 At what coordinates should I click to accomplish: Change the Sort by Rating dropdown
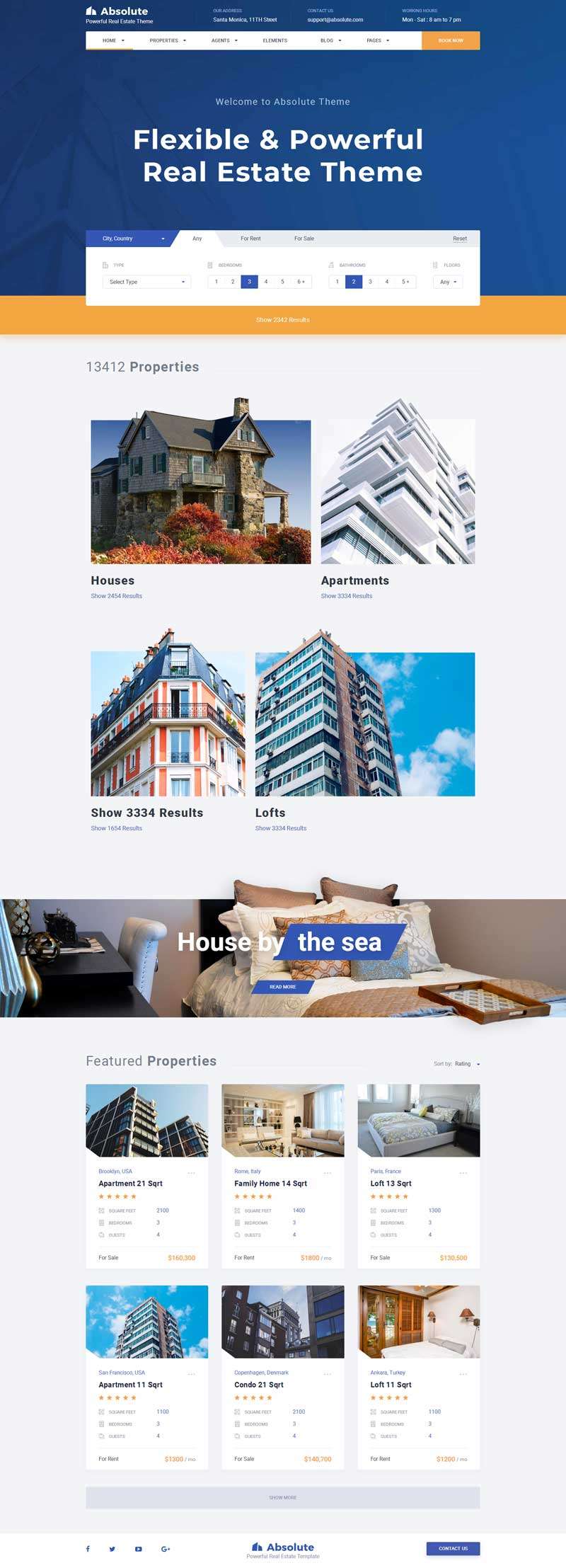(x=467, y=1064)
